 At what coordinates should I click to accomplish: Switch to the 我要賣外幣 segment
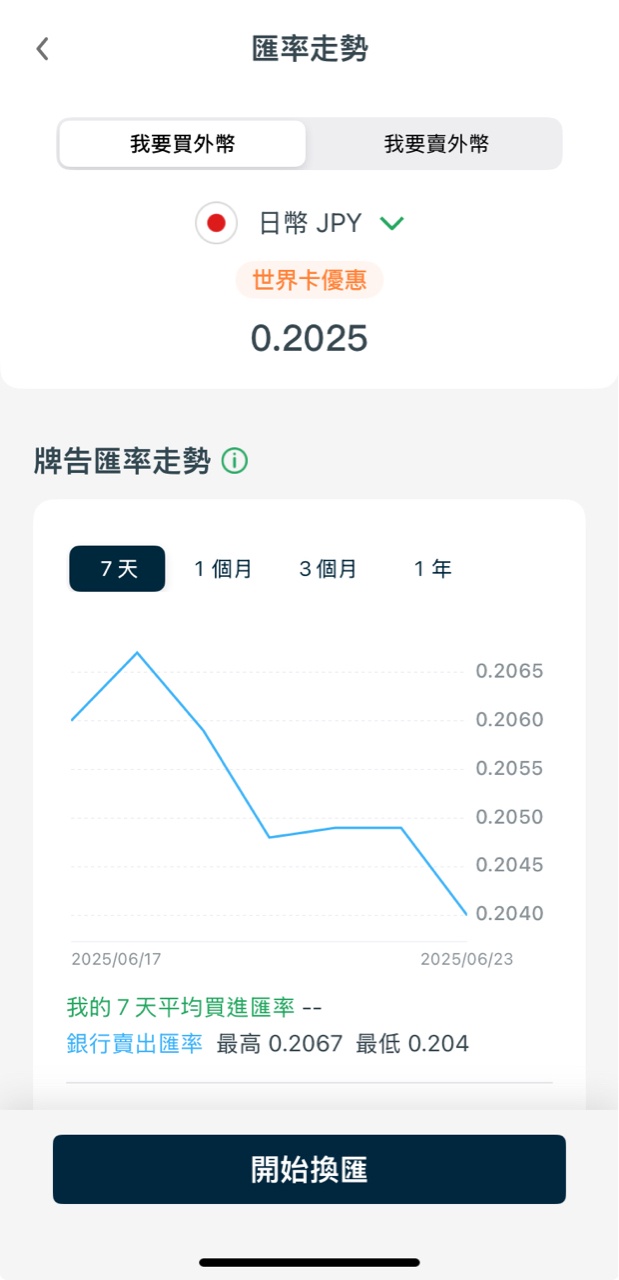pos(436,144)
